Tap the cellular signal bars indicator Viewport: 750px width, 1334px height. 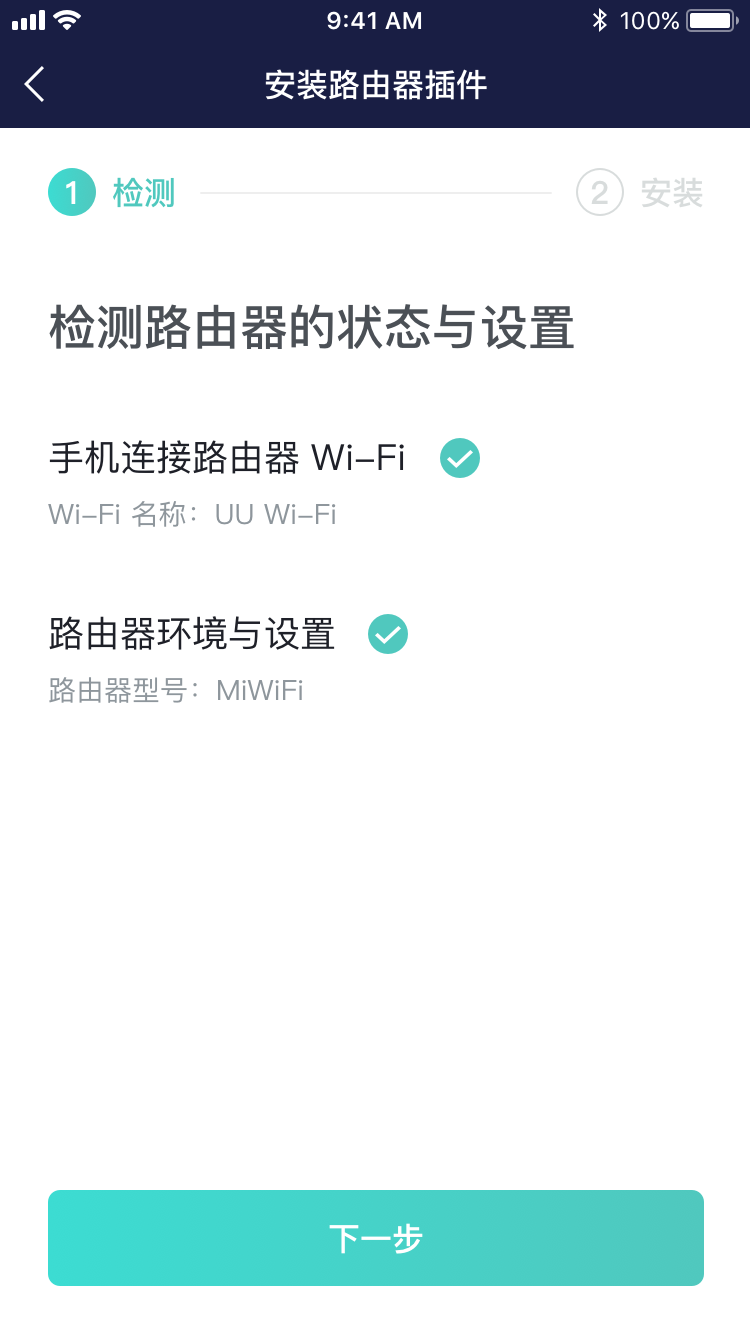click(x=27, y=18)
